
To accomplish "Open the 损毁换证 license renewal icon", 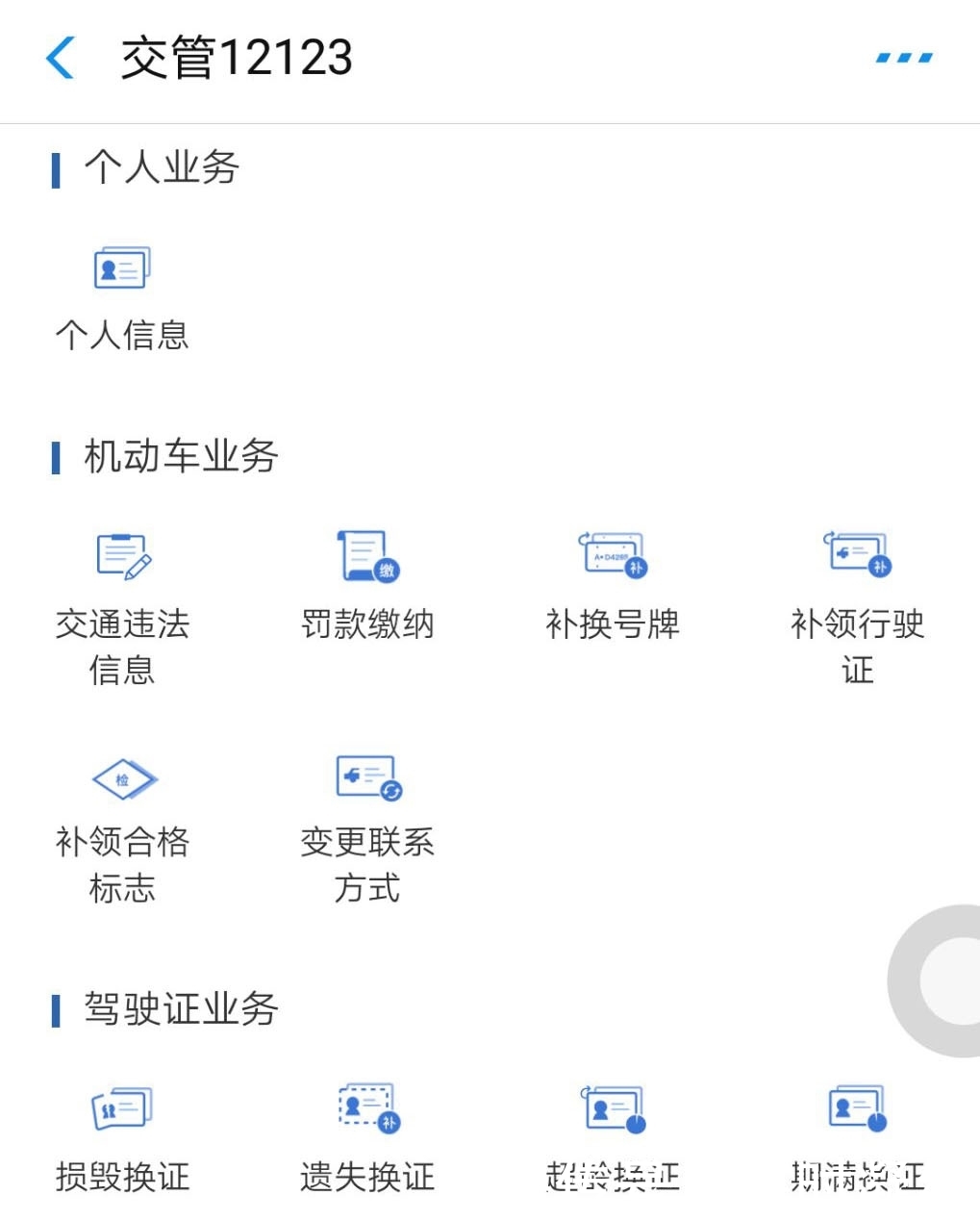I will pyautogui.click(x=121, y=1108).
